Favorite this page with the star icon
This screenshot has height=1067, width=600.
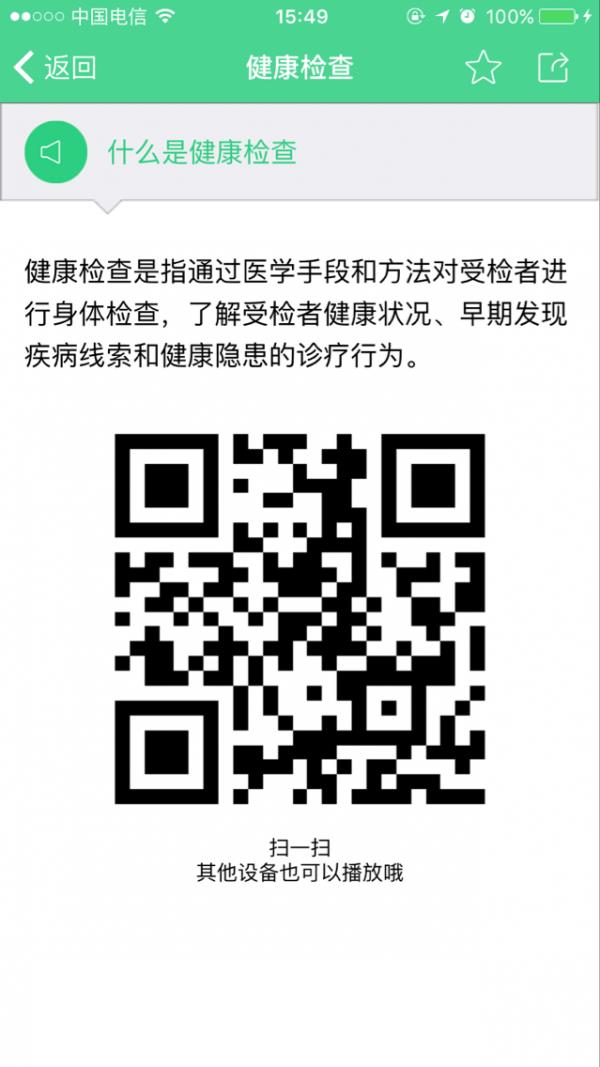click(x=482, y=68)
